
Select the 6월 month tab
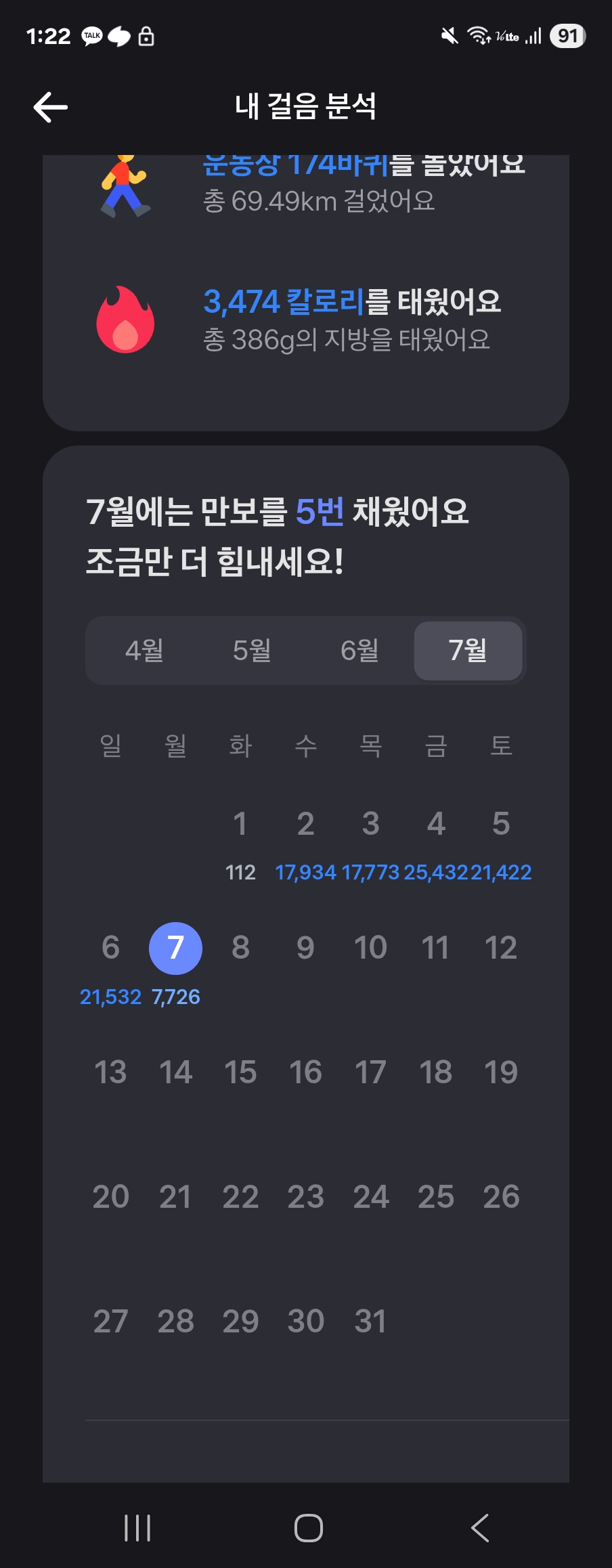(x=359, y=651)
